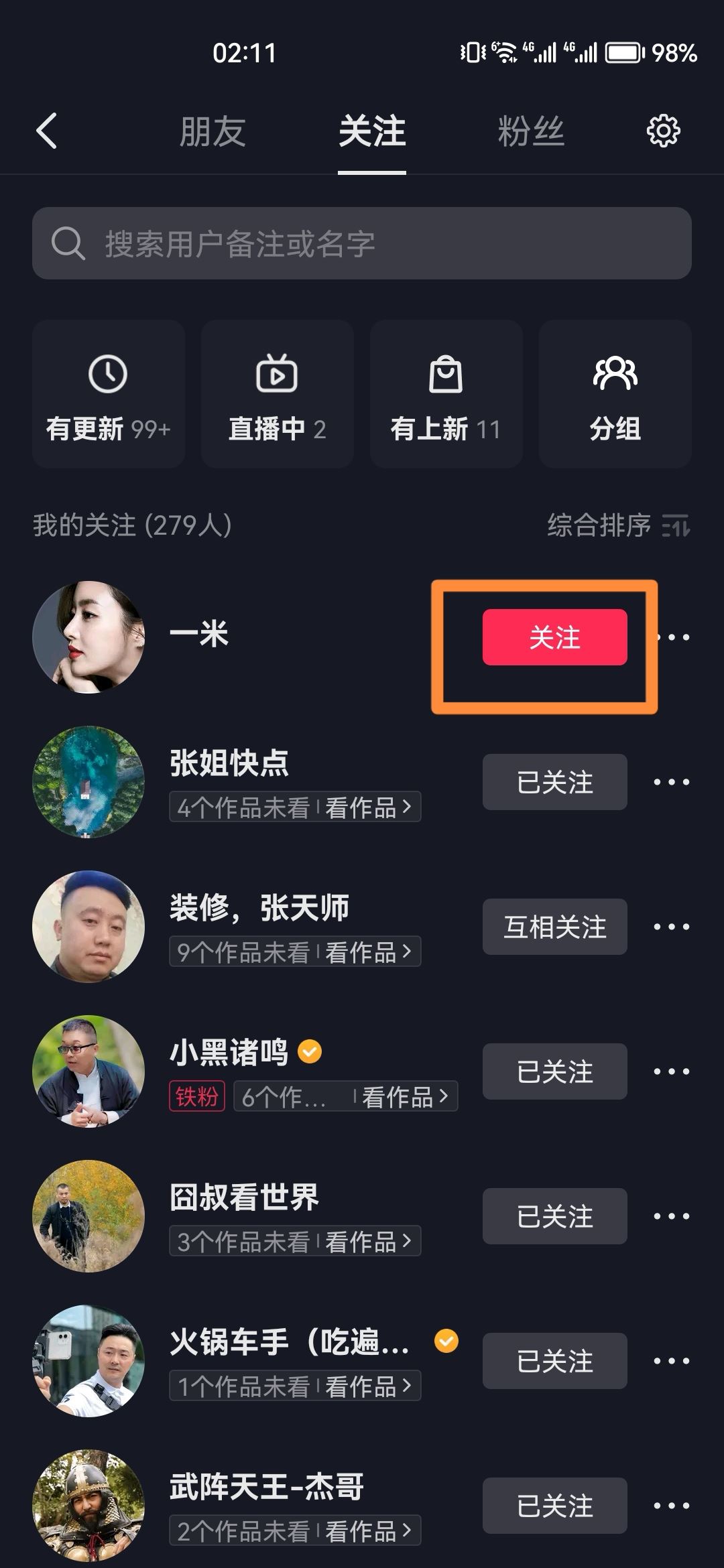The image size is (724, 1568).
Task: Open more options for 囧叔看世界
Action: [672, 1216]
